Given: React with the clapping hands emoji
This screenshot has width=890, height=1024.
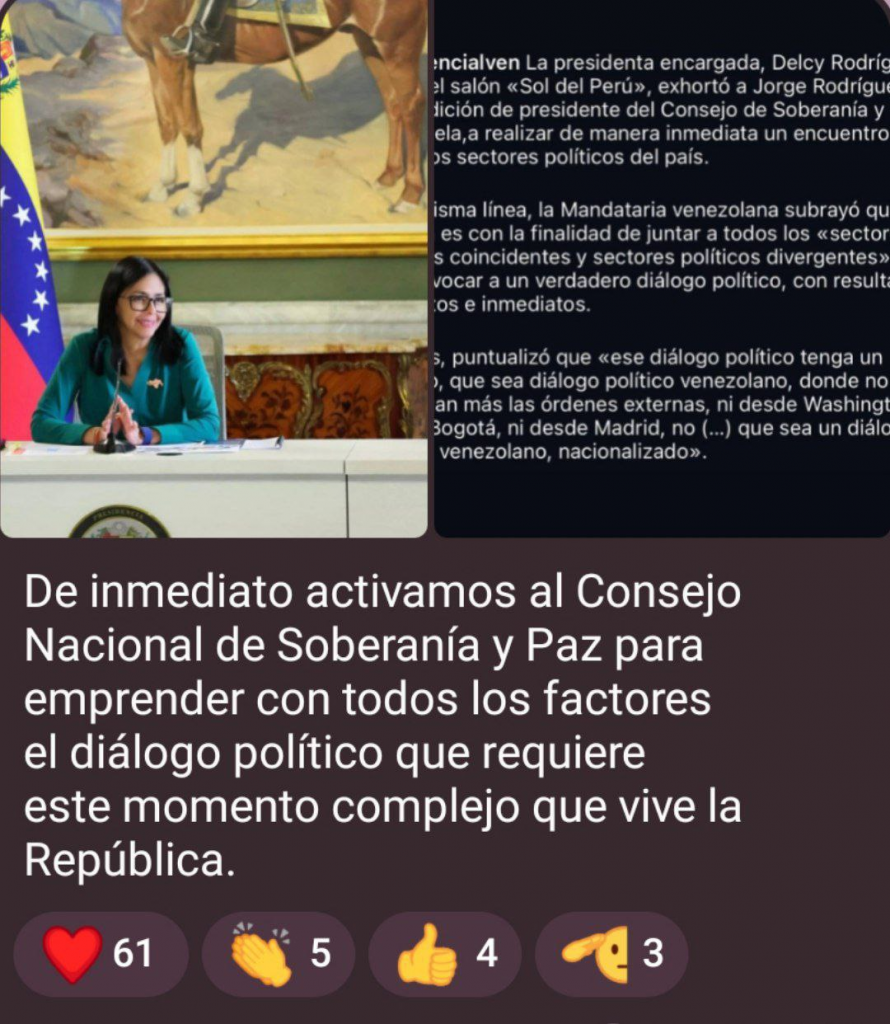Looking at the screenshot, I should coord(278,954).
